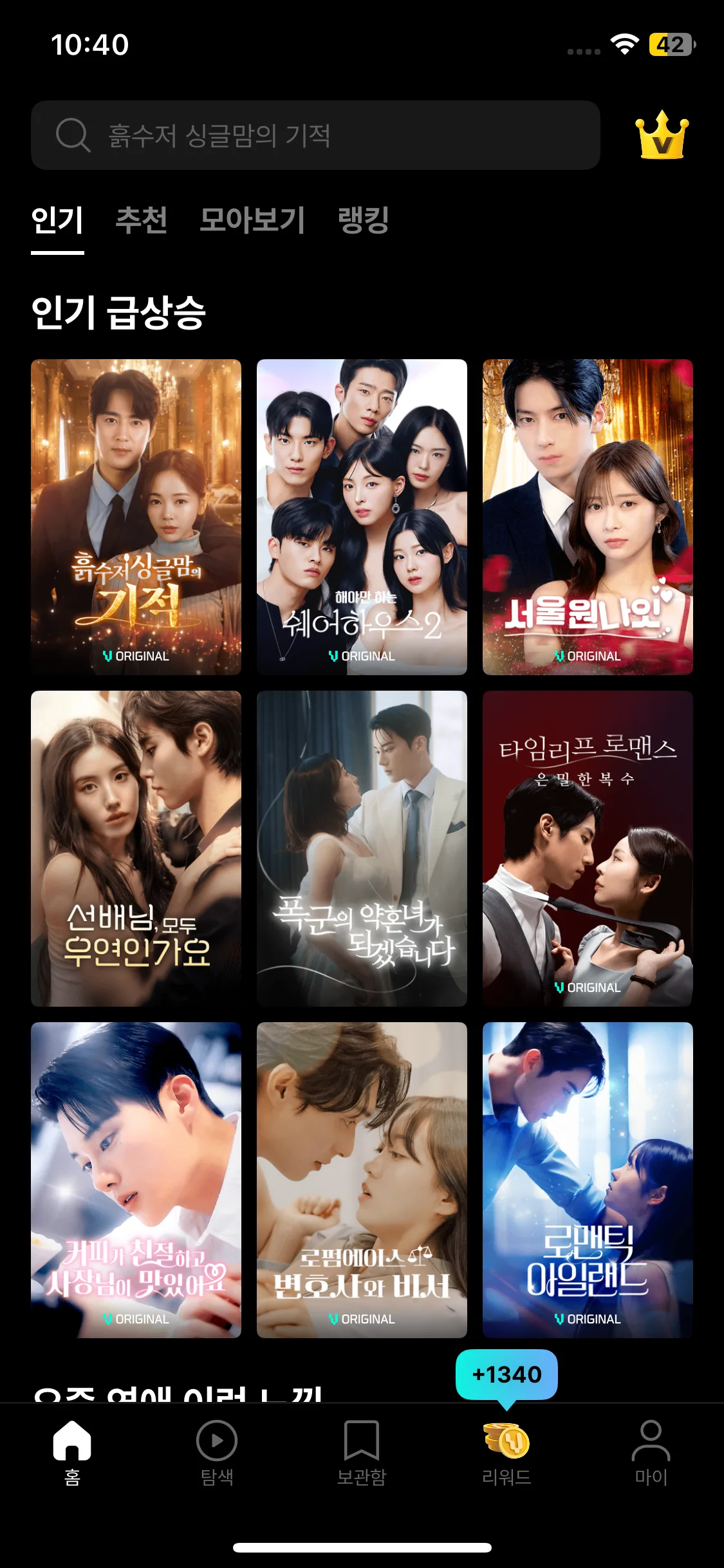Switch to the 모아보기 tab
The width and height of the screenshot is (724, 1568).
pyautogui.click(x=252, y=220)
